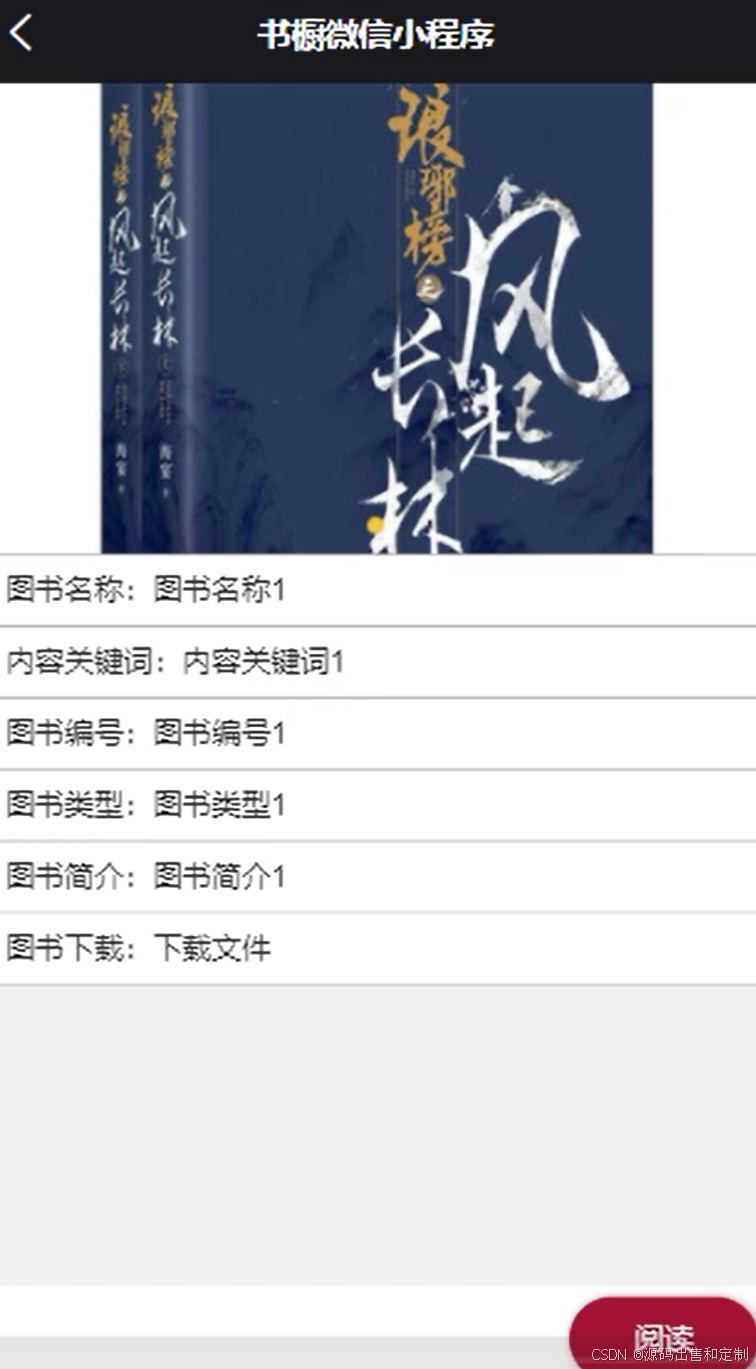Tap the 下载文件 download link
Image resolution: width=756 pixels, height=1369 pixels.
click(x=212, y=948)
